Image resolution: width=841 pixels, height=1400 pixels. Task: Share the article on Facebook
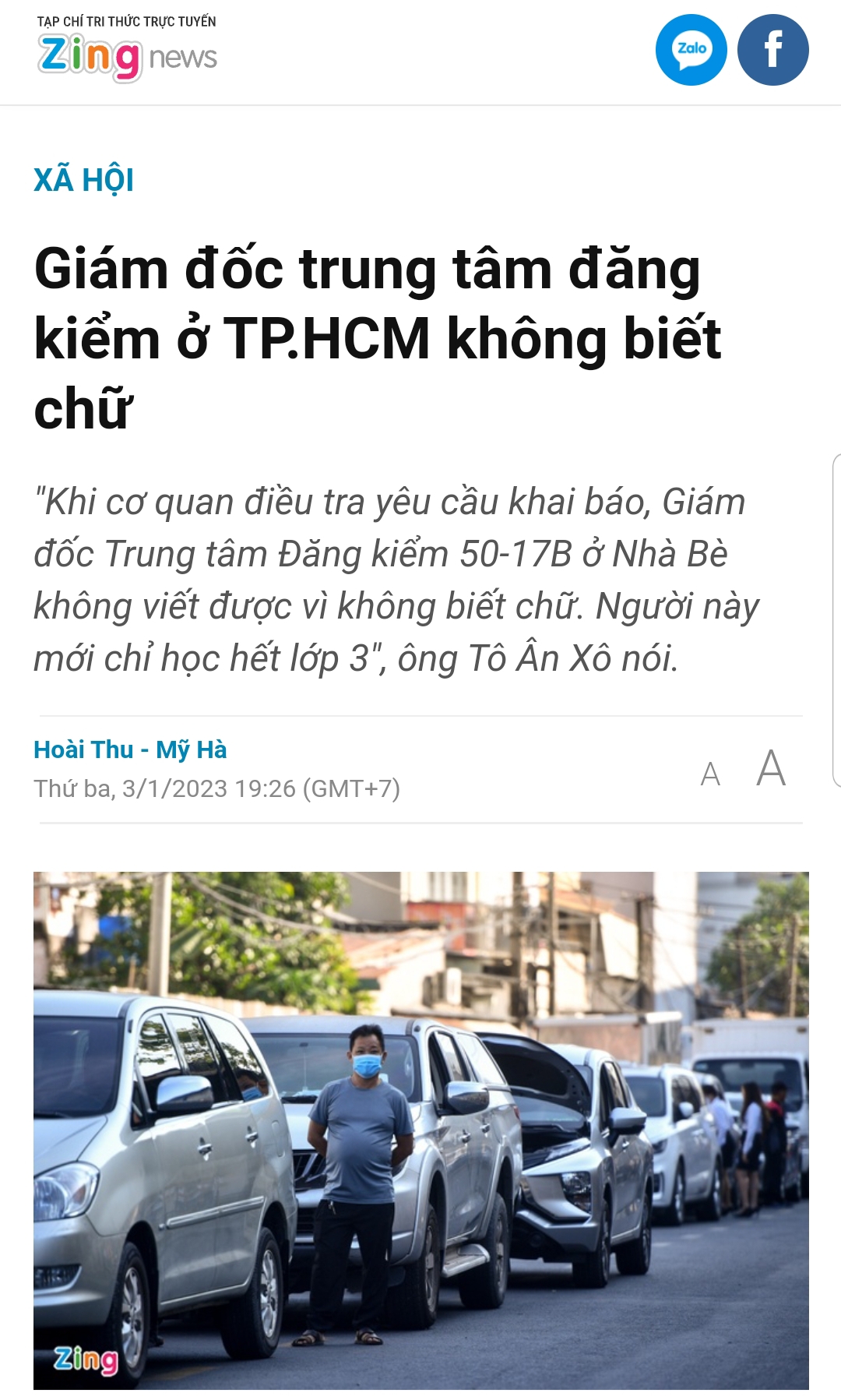(x=772, y=50)
